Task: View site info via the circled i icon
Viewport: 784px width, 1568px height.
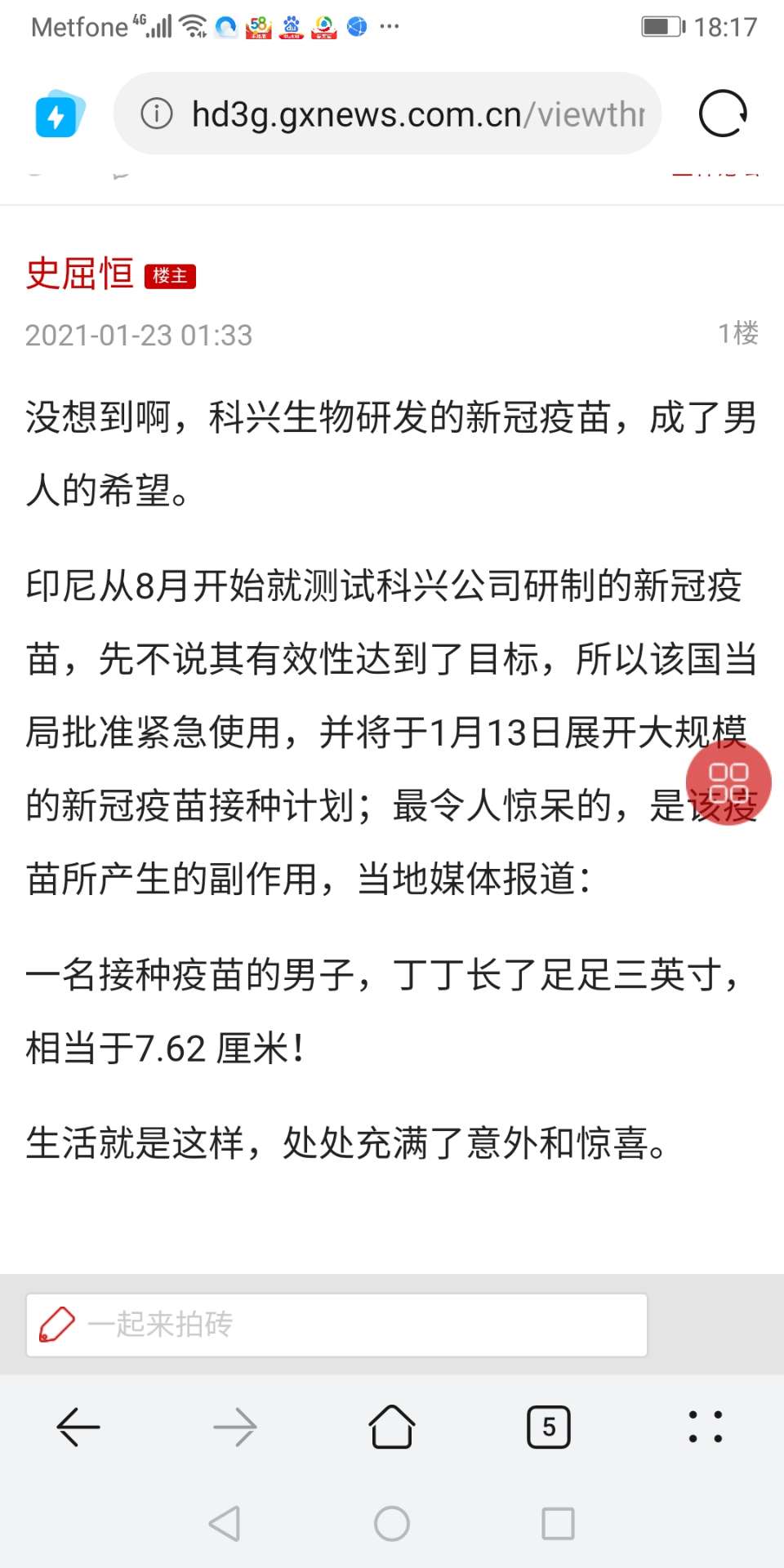Action: coord(157,114)
